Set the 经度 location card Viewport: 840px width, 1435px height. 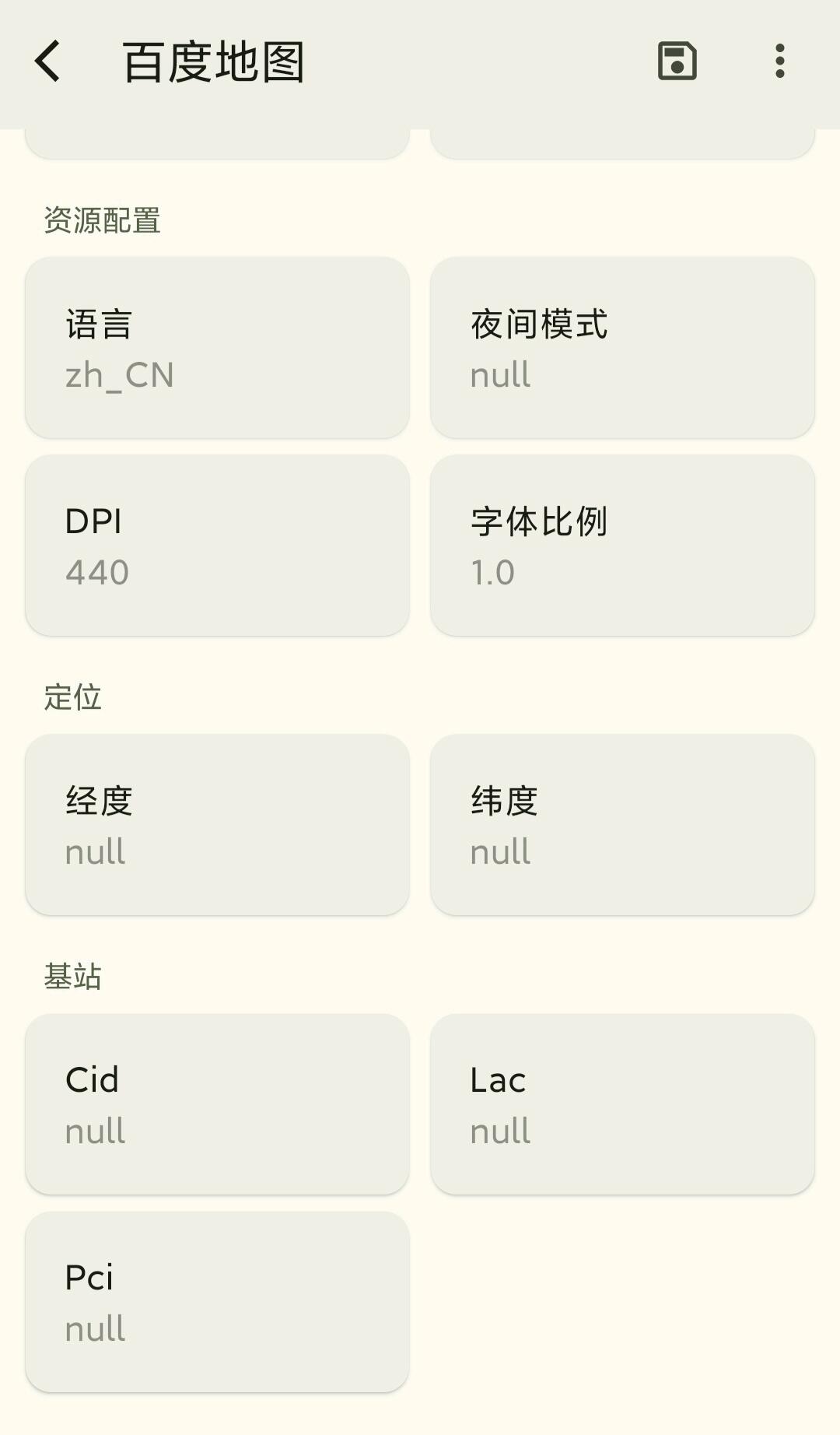pyautogui.click(x=217, y=825)
